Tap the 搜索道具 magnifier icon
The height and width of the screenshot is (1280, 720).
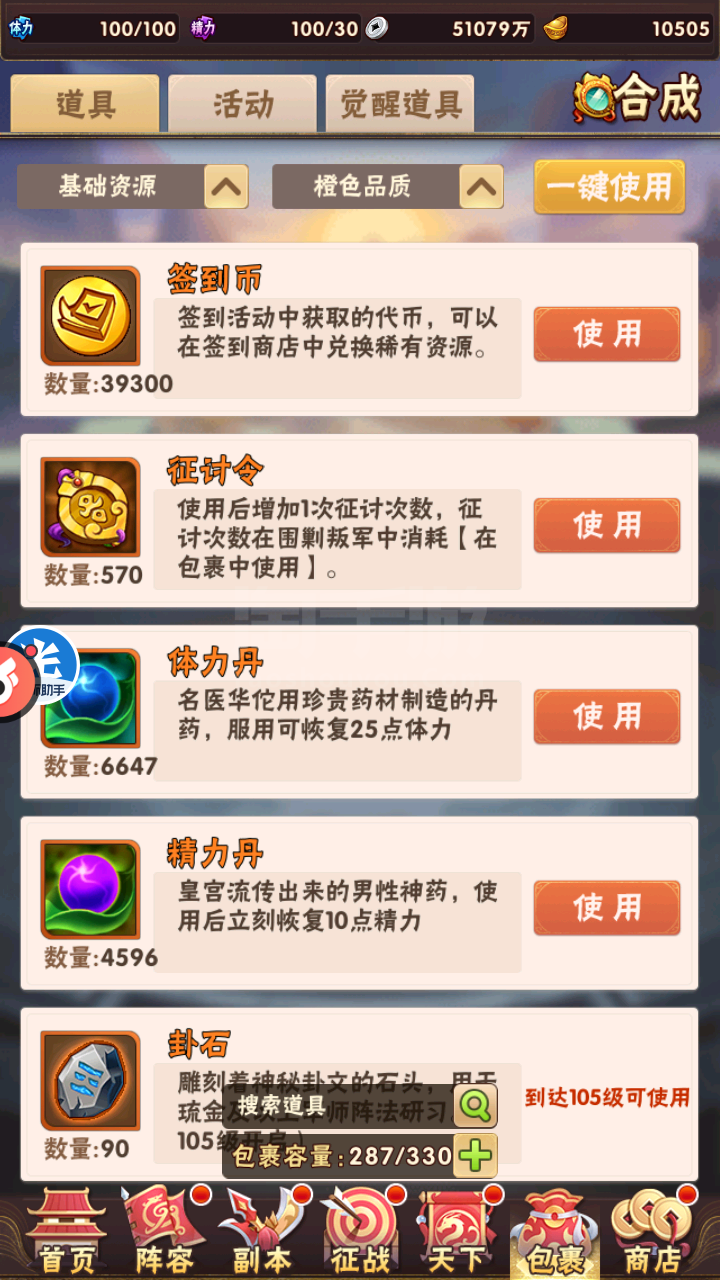tap(475, 1105)
